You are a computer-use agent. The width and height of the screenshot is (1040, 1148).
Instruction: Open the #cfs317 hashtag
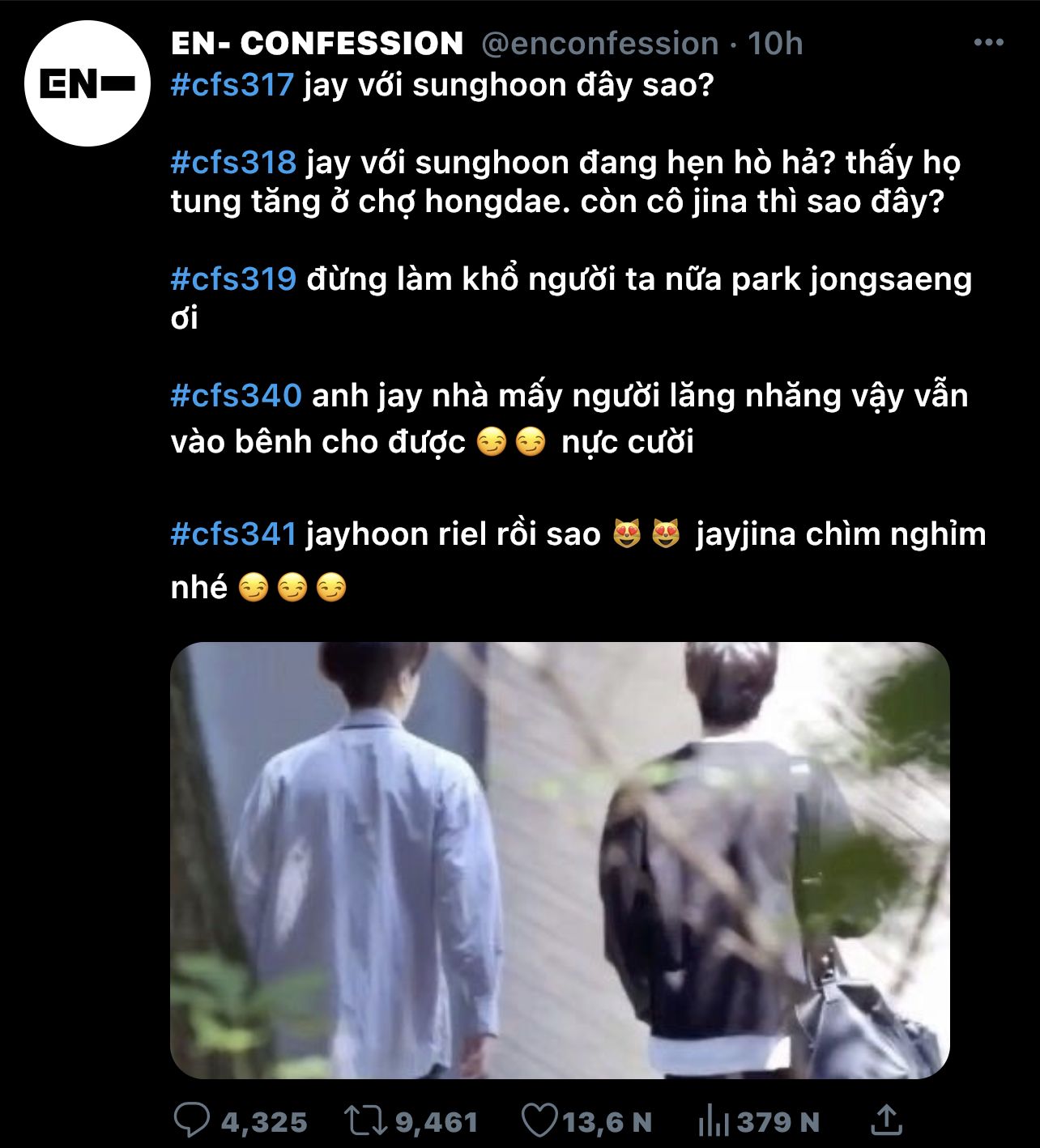[x=232, y=84]
